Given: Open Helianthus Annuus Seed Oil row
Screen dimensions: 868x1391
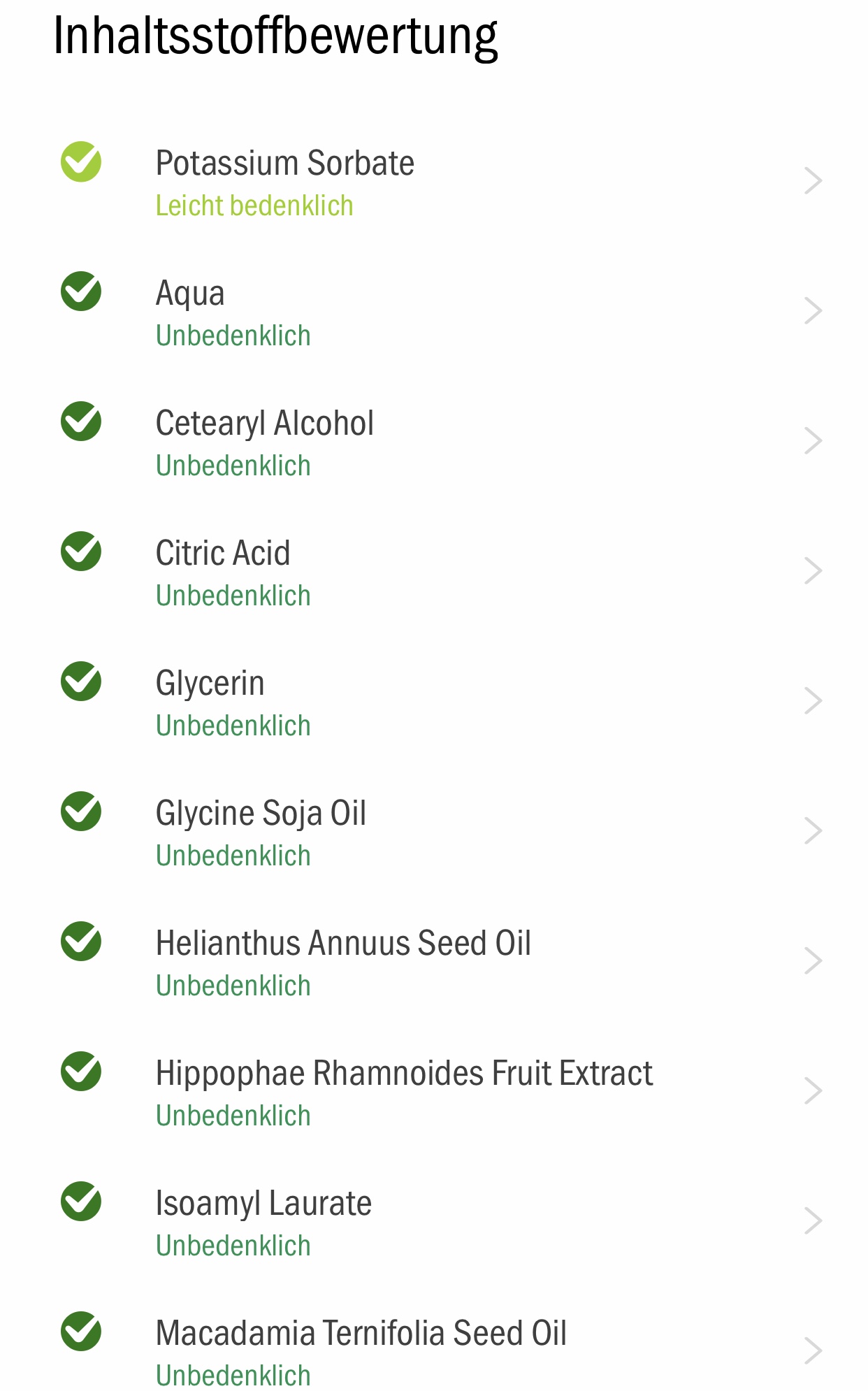Looking at the screenshot, I should click(x=434, y=962).
